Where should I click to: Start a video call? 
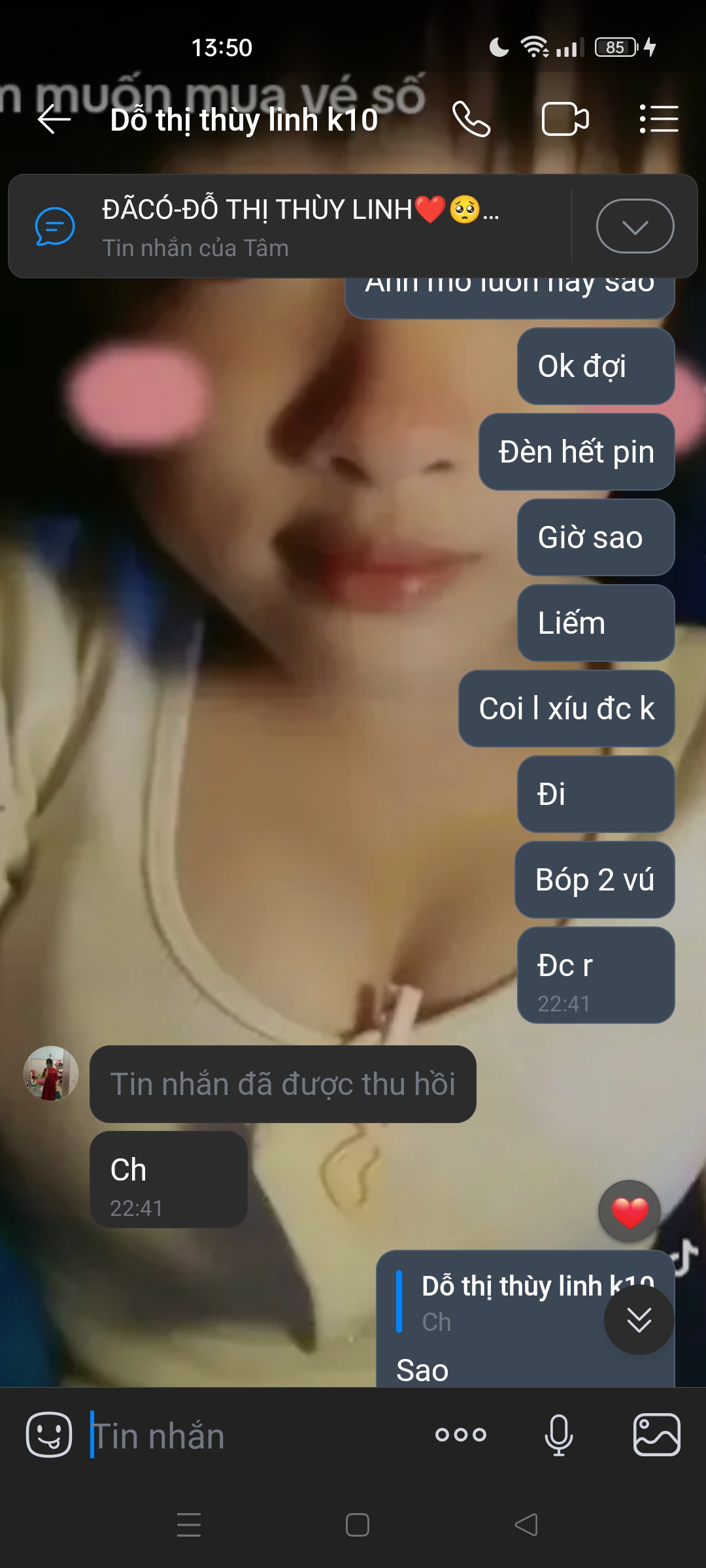coord(565,120)
